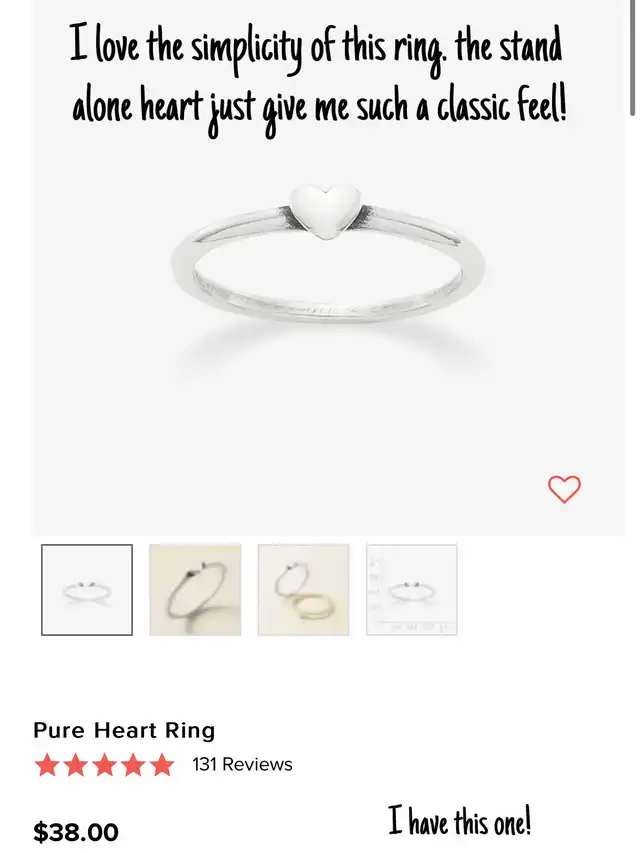Select the first thumbnail with white background
The height and width of the screenshot is (853, 640).
pos(87,590)
